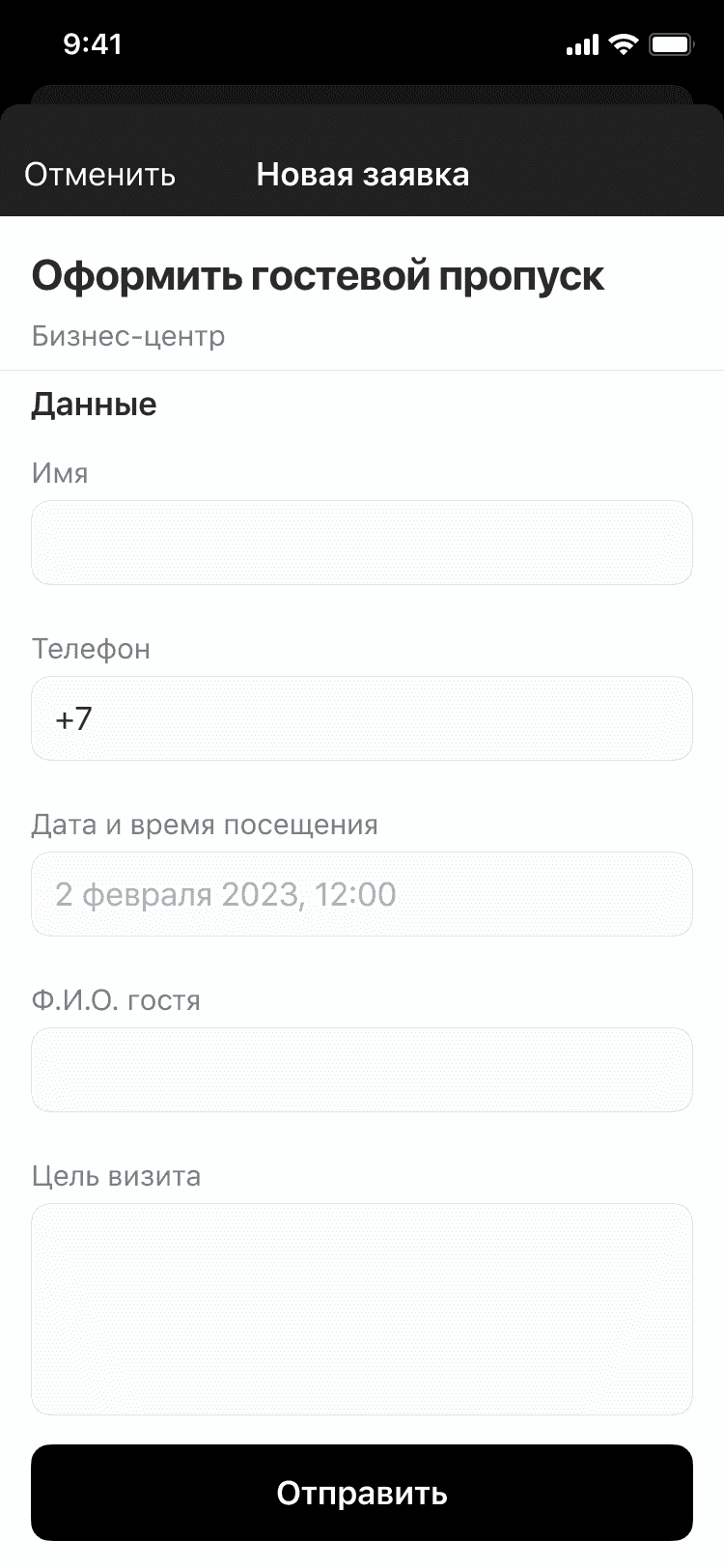The height and width of the screenshot is (1568, 724).
Task: Focus the Имя text field
Action: click(x=361, y=543)
